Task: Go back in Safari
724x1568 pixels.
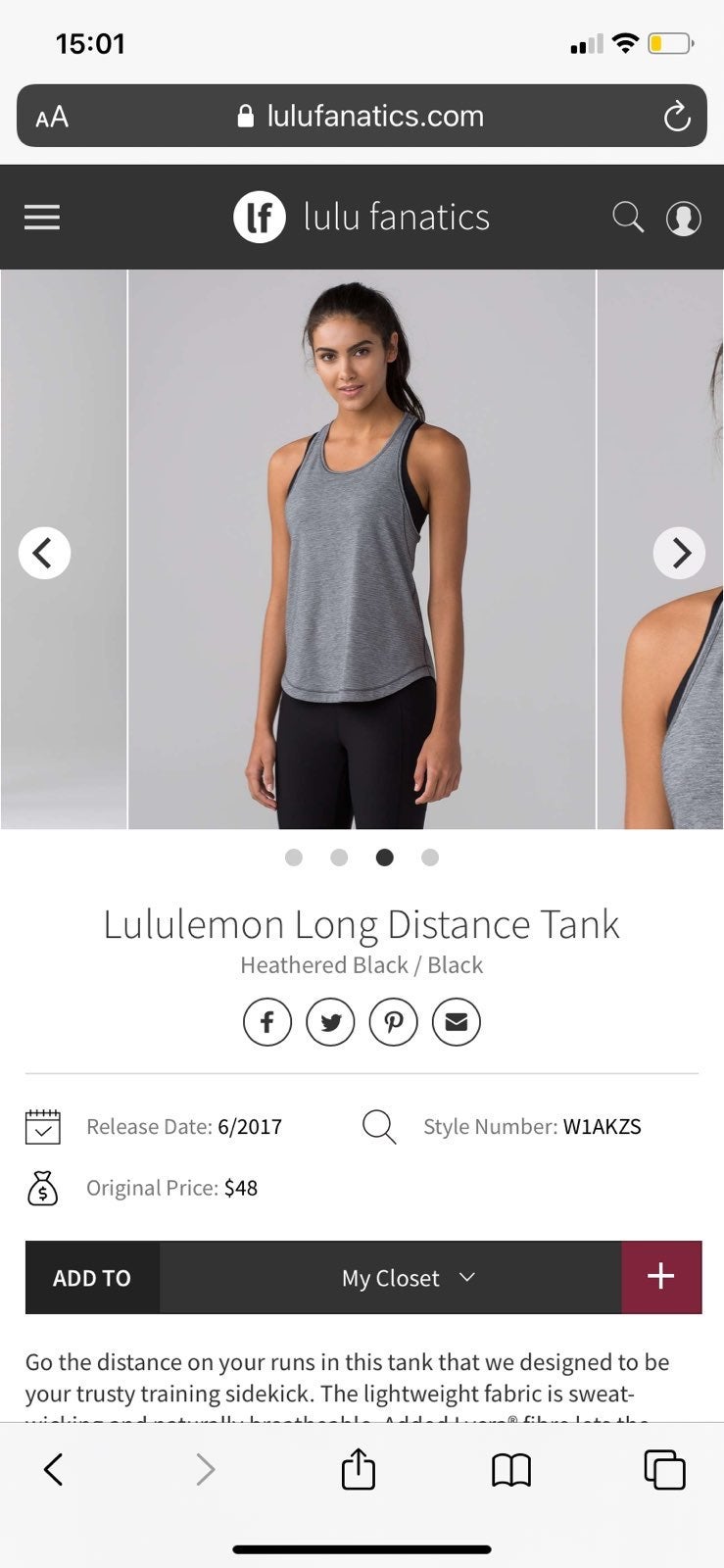Action: tap(54, 1469)
